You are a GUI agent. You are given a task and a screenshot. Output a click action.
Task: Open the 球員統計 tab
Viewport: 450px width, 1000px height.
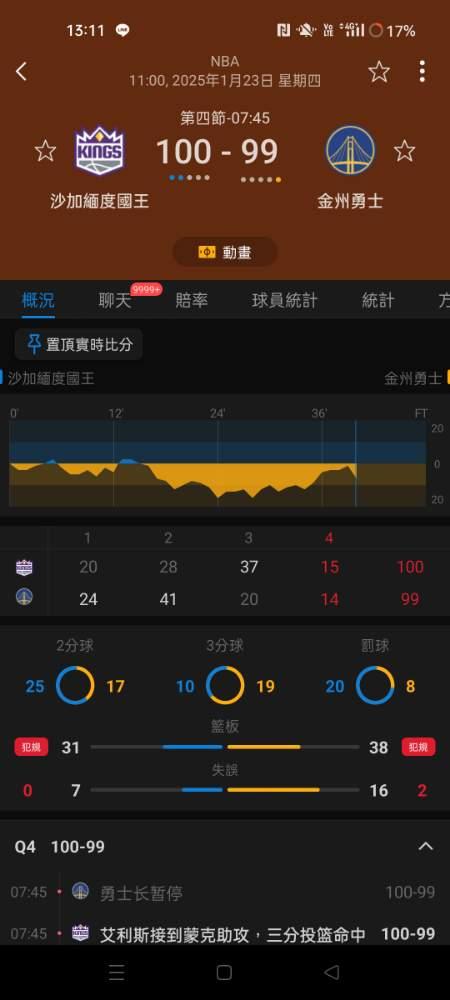tap(284, 300)
